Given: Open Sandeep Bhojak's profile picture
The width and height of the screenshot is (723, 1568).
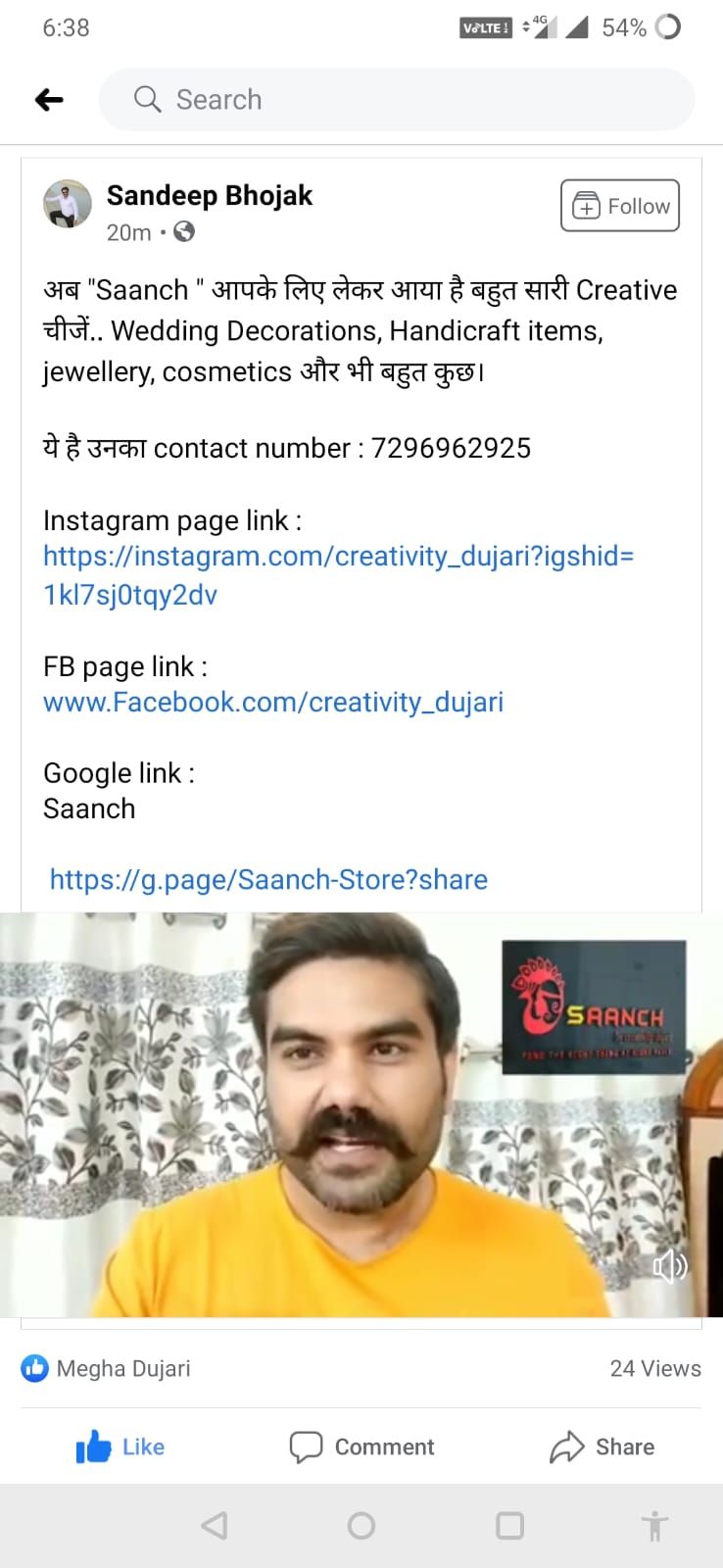Looking at the screenshot, I should 67,205.
